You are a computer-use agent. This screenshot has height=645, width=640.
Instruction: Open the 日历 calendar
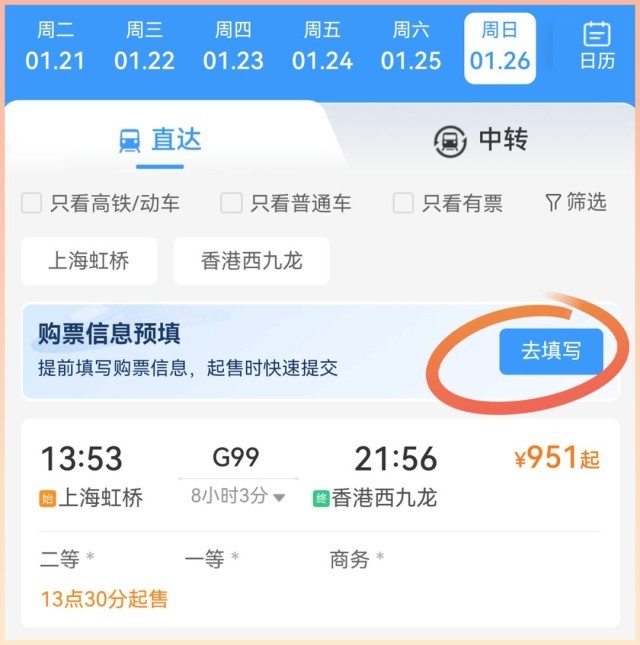597,47
